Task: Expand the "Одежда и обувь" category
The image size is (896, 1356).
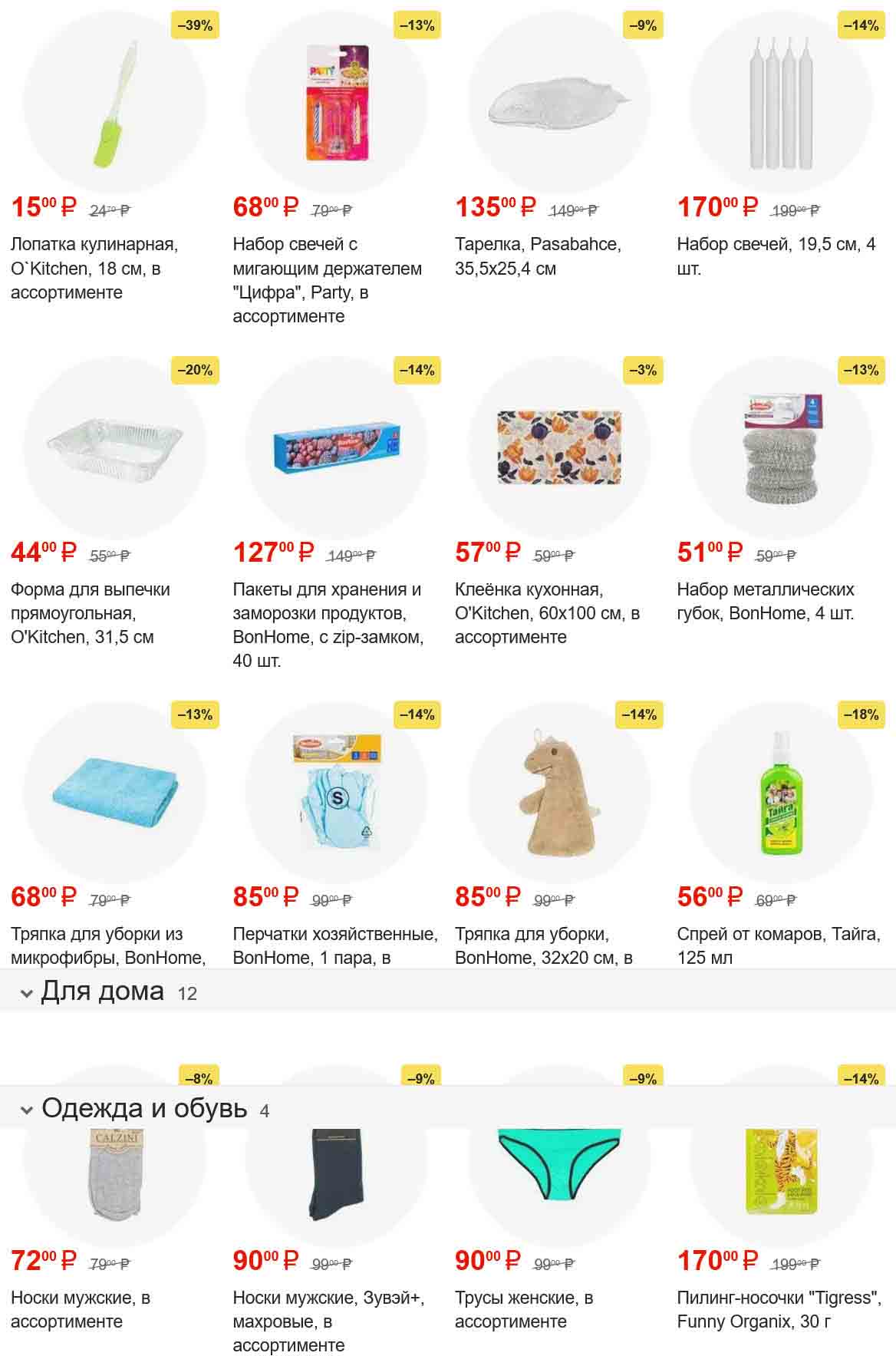Action: pos(143,1108)
